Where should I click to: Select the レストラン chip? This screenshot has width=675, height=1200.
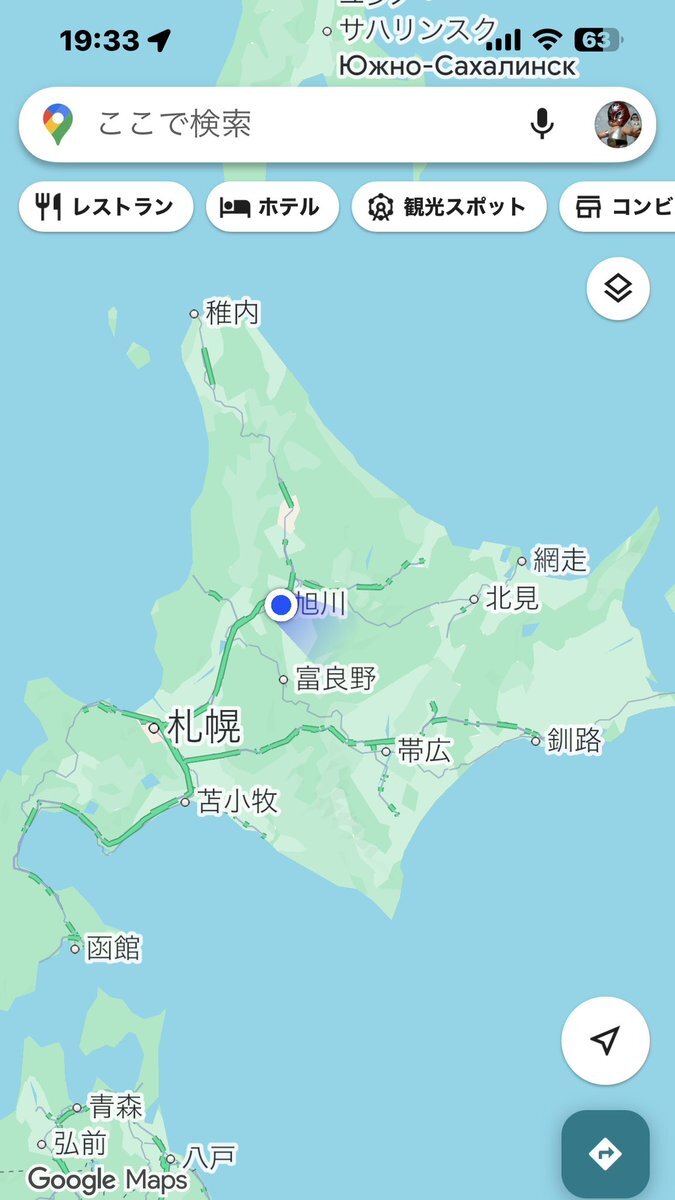click(105, 207)
